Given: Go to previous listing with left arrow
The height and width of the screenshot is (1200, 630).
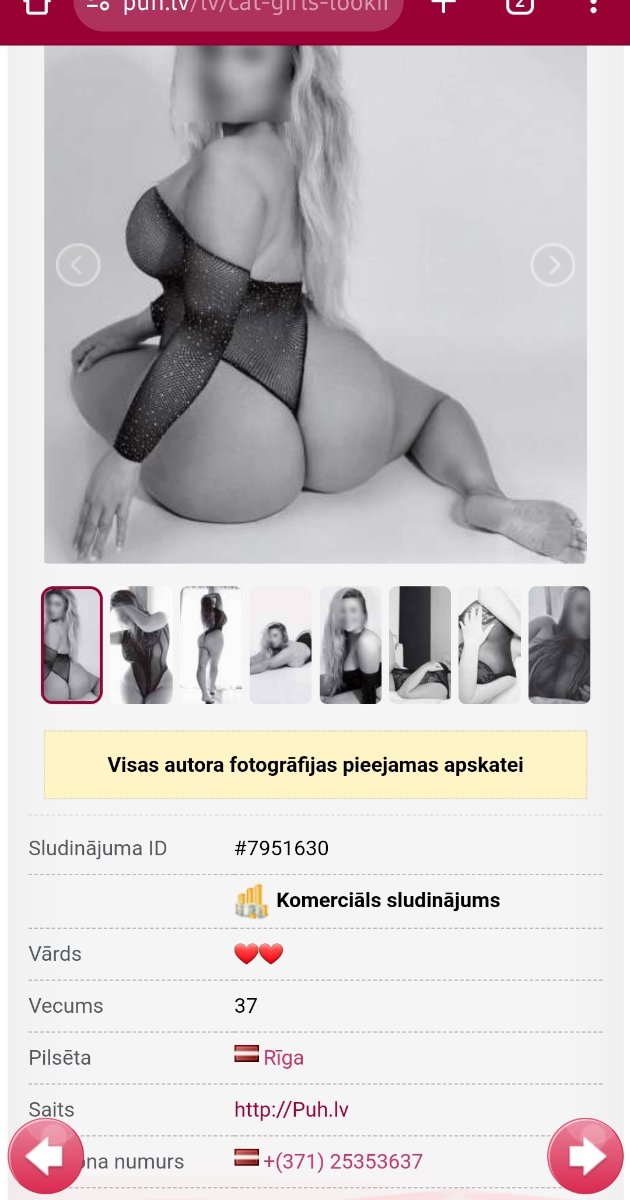Looking at the screenshot, I should click(x=44, y=1157).
